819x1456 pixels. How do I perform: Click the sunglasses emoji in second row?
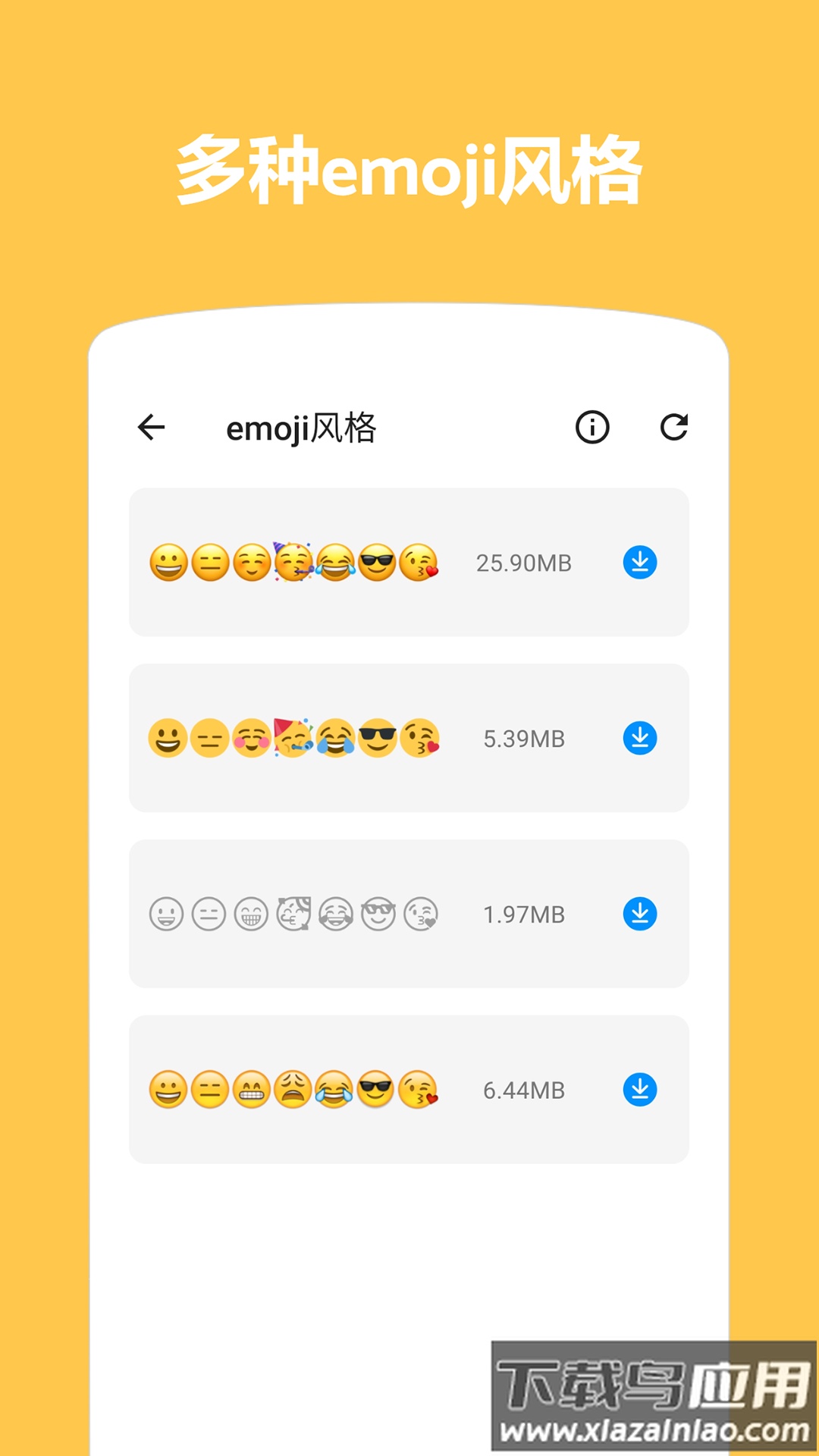(384, 739)
